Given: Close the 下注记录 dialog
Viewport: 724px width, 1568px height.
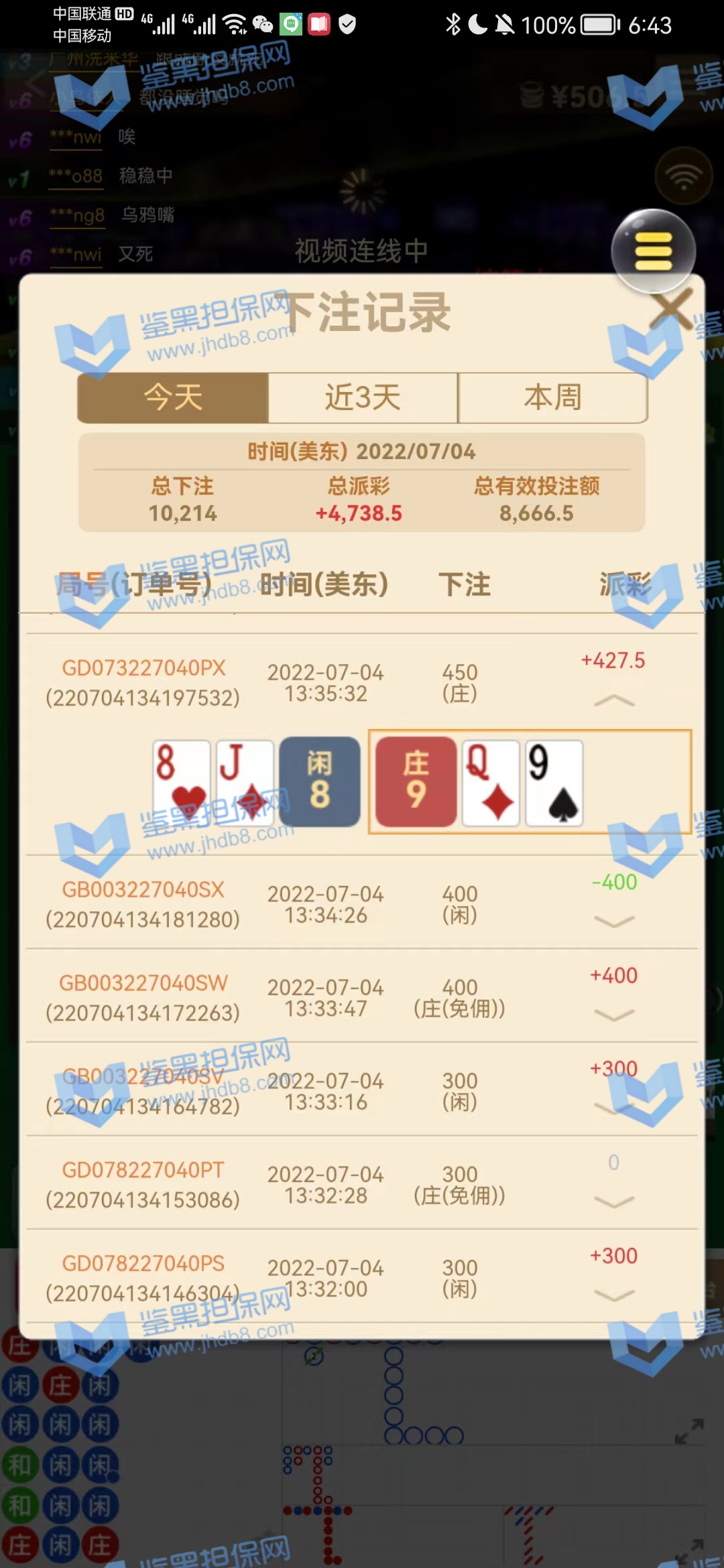Looking at the screenshot, I should [x=672, y=310].
